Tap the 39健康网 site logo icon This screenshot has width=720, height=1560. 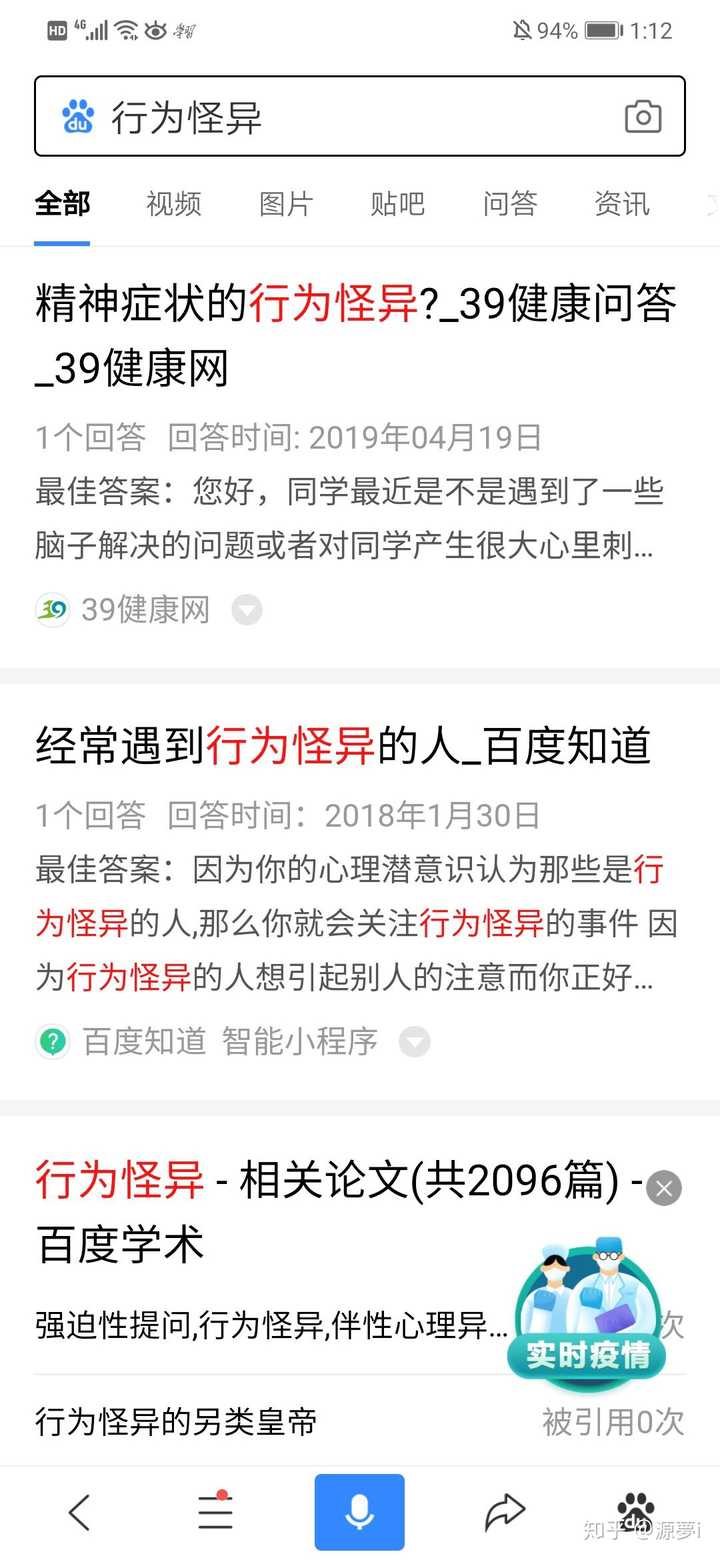(x=52, y=610)
